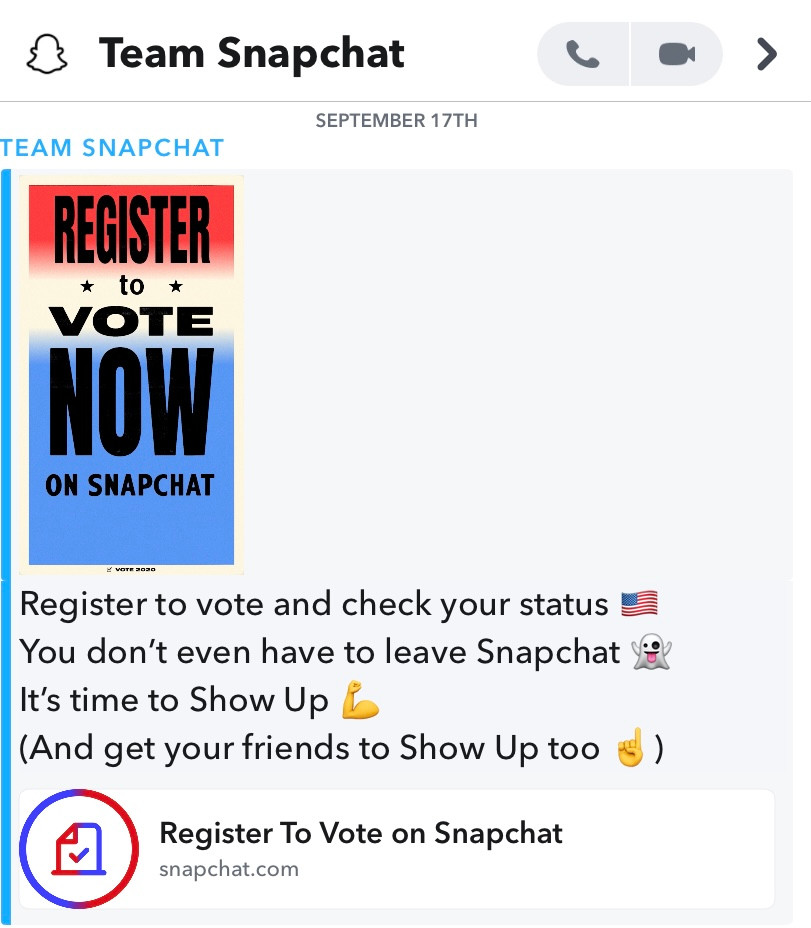Open the Register To Vote on Snapchat link

(396, 848)
